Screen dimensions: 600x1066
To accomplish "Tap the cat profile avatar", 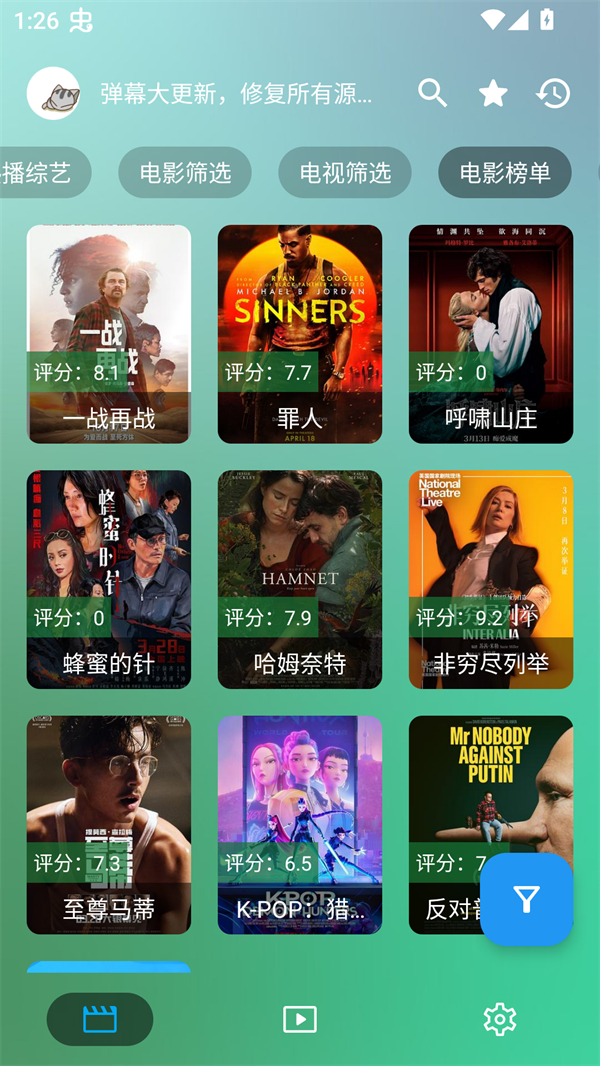I will click(x=53, y=94).
